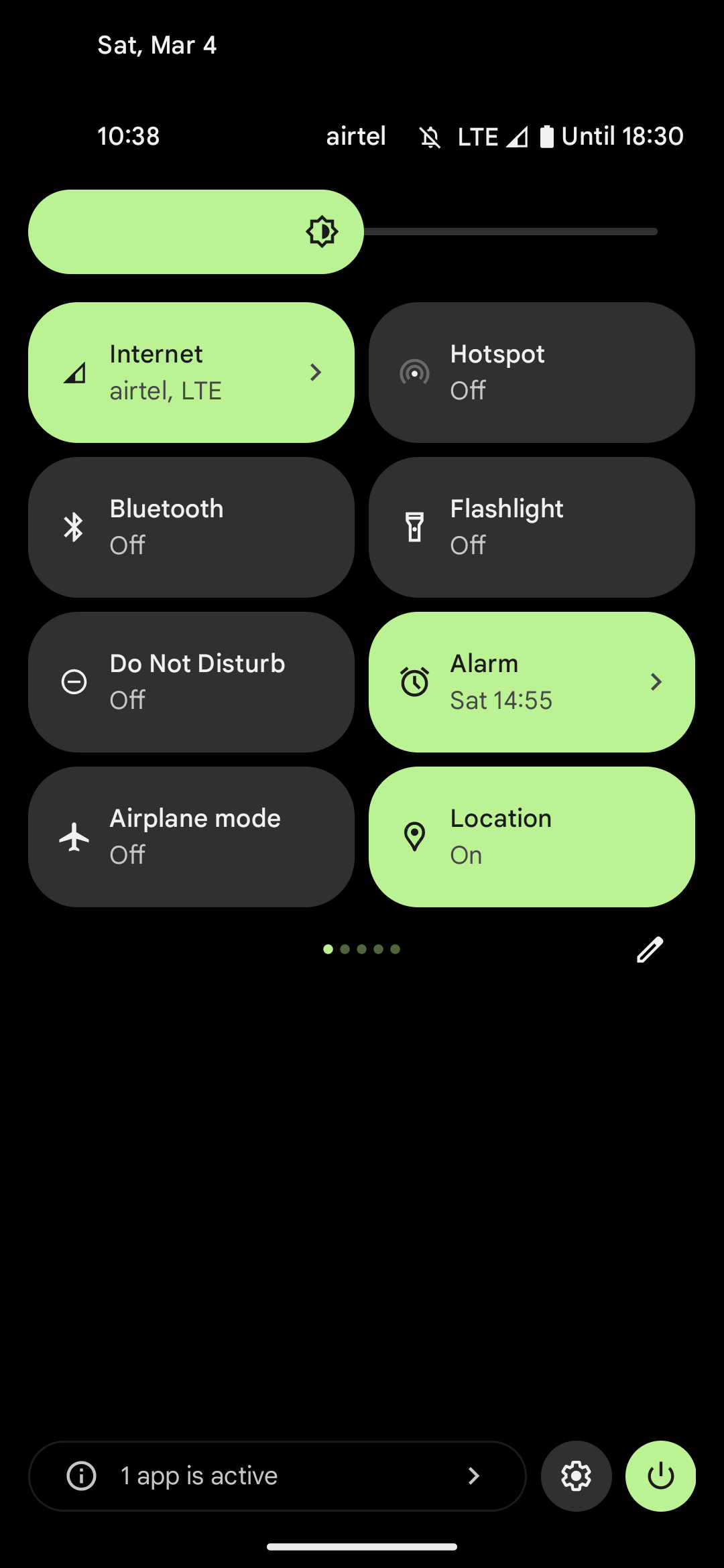Turn off Location
This screenshot has width=724, height=1568.
[532, 837]
